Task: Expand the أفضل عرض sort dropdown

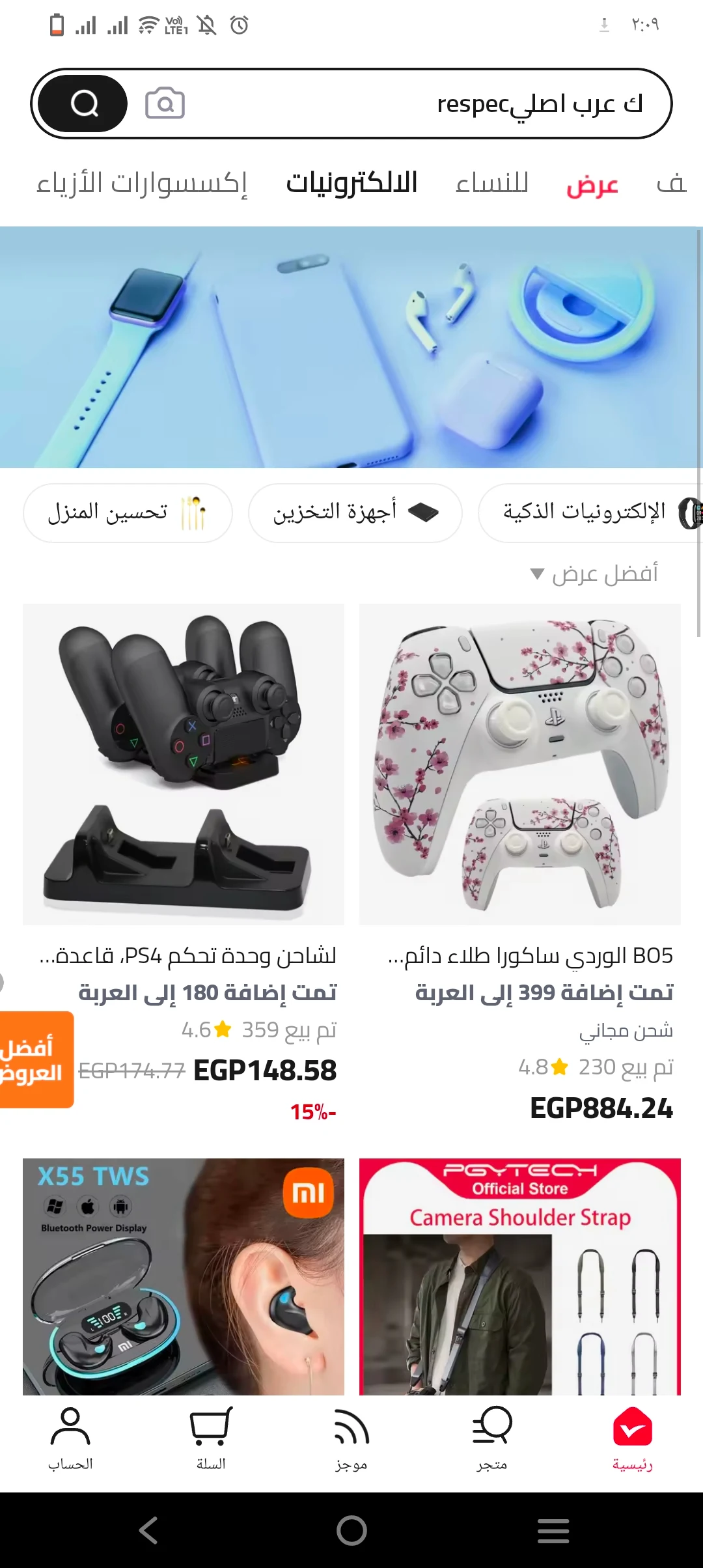Action: point(594,574)
